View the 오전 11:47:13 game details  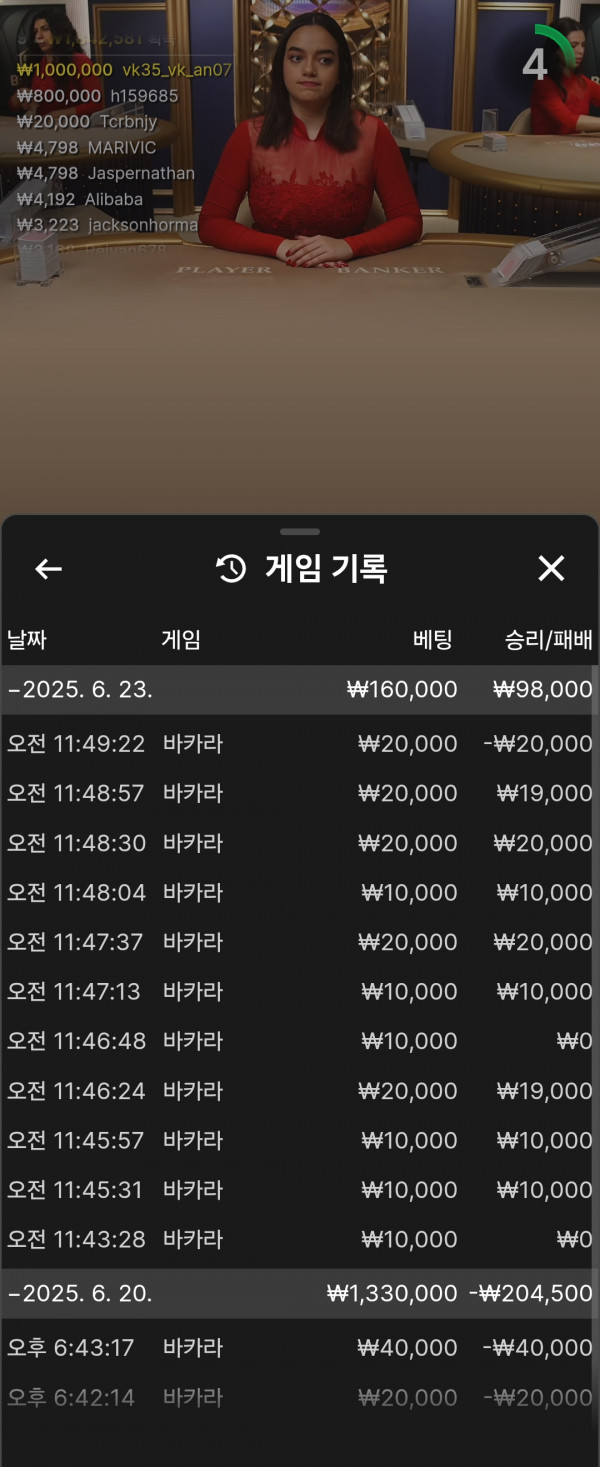[300, 991]
